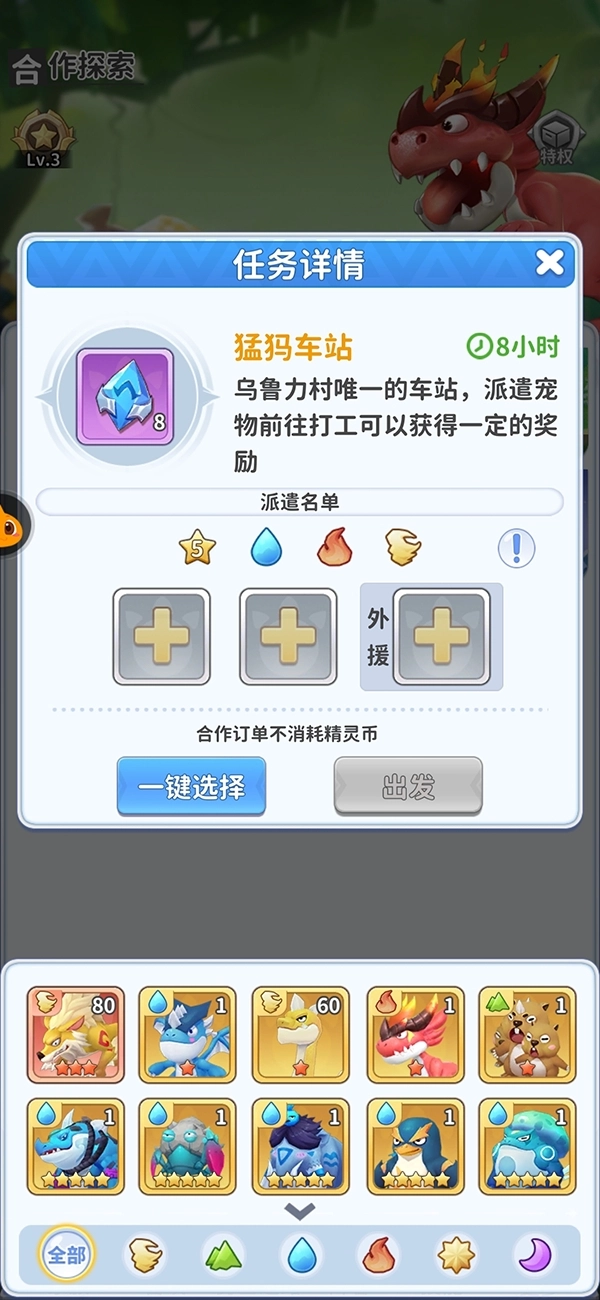This screenshot has width=600, height=1300.
Task: Filter pets by yellow star type
Action: [456, 1255]
